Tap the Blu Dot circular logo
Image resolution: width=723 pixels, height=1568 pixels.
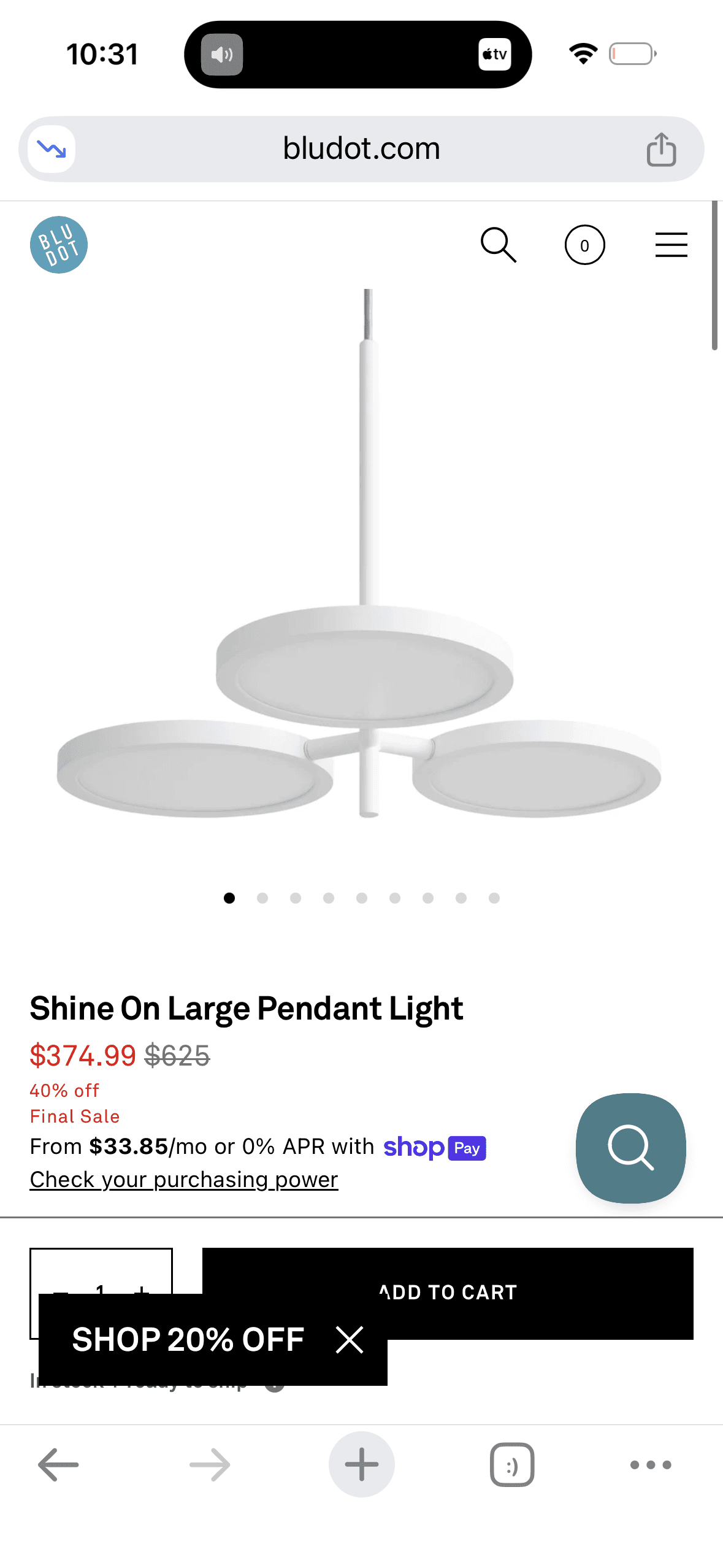click(x=59, y=244)
